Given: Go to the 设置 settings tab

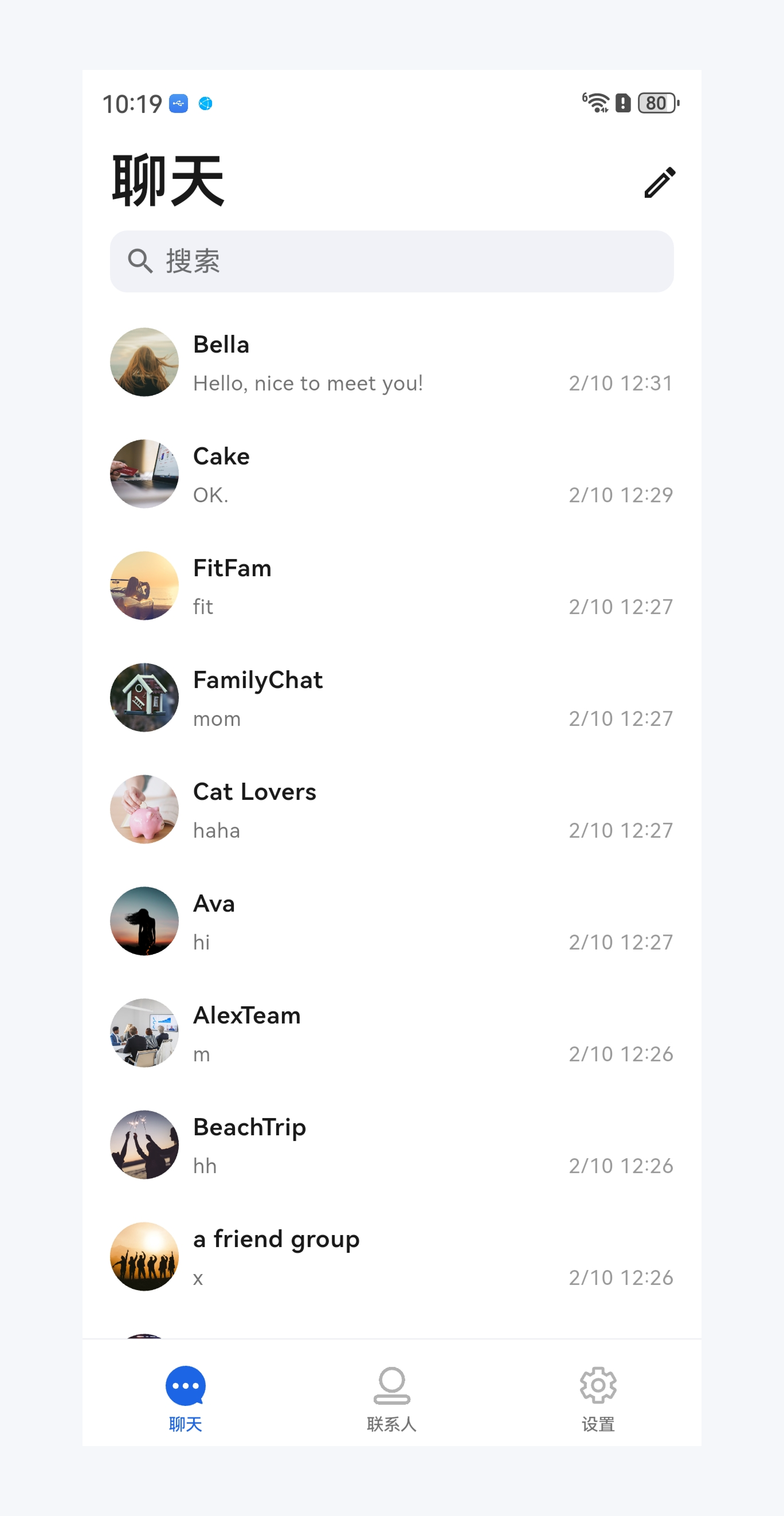Looking at the screenshot, I should (598, 1398).
